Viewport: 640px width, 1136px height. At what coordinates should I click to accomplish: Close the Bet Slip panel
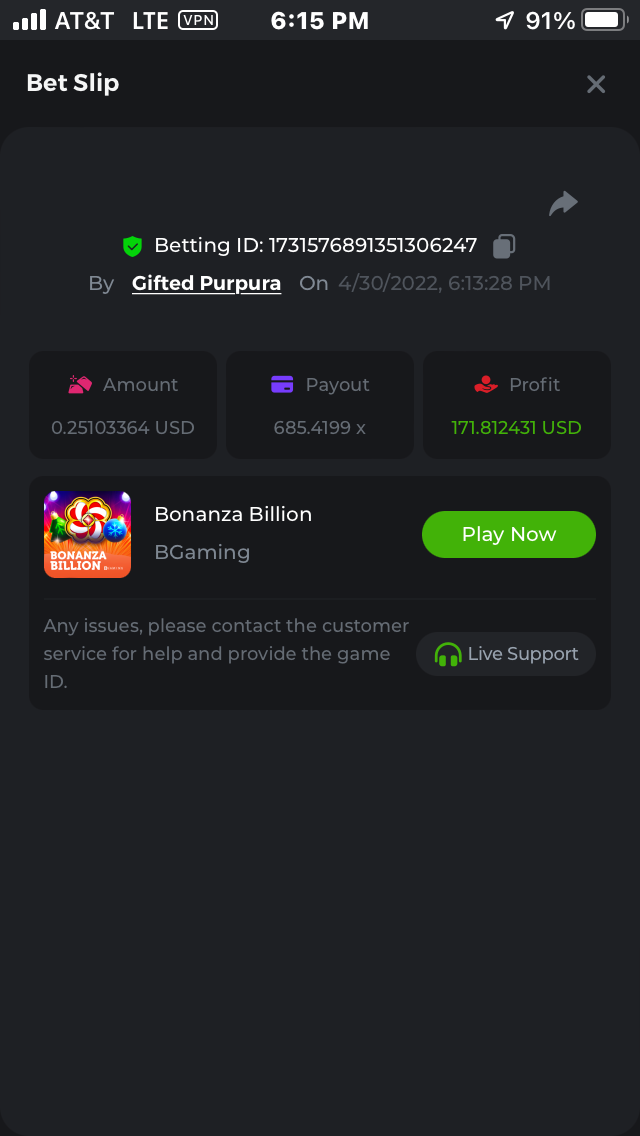pos(596,84)
